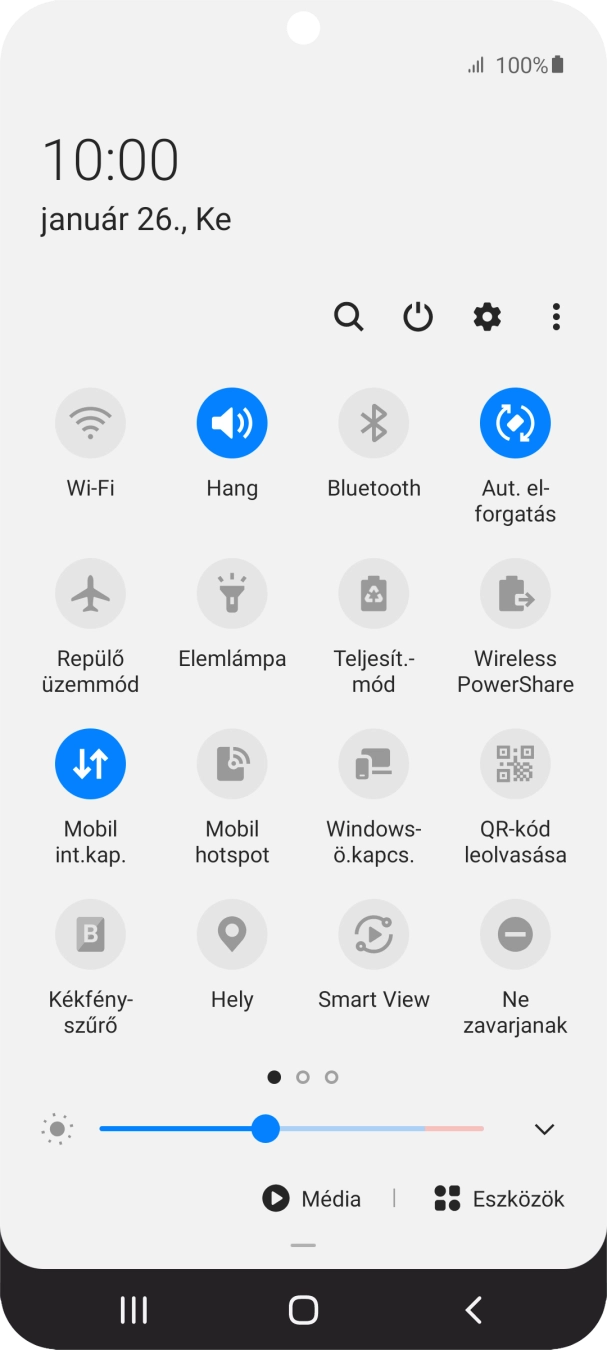Enable Repülő üzemmód airplane mode
This screenshot has height=1350, width=607.
click(90, 594)
